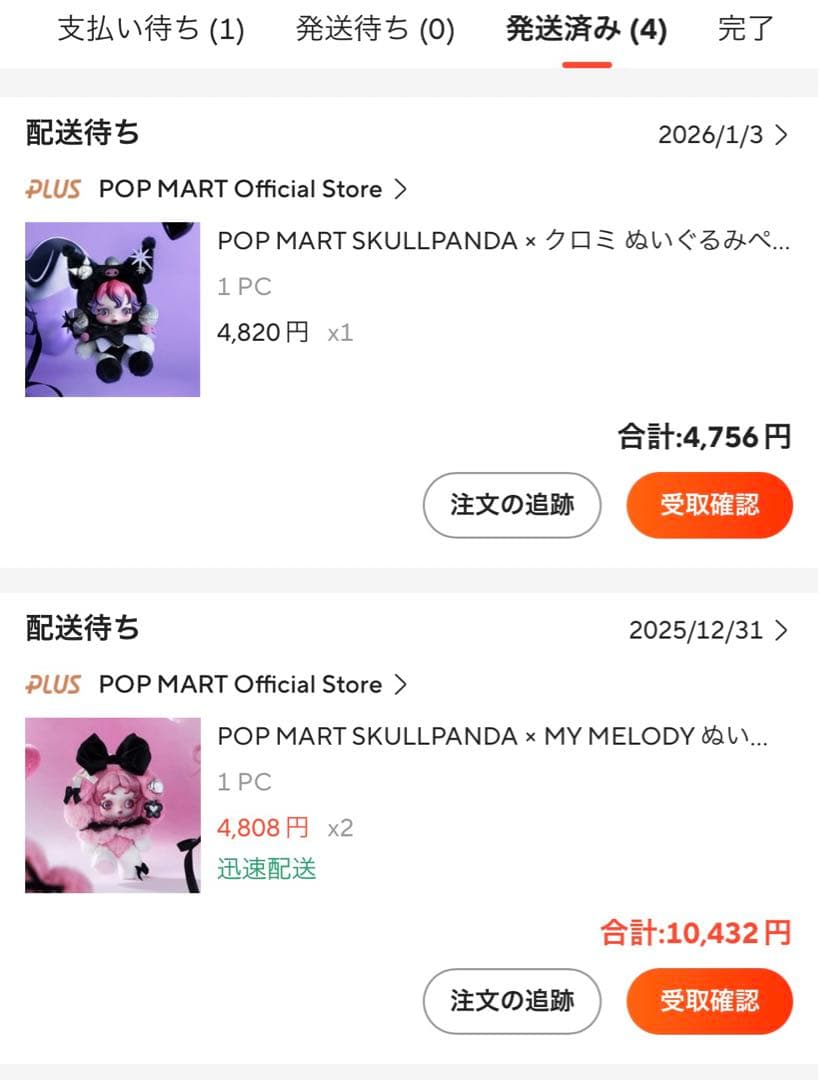Image resolution: width=819 pixels, height=1080 pixels.
Task: Switch to the 支払い待ち tab
Action: coord(150,29)
